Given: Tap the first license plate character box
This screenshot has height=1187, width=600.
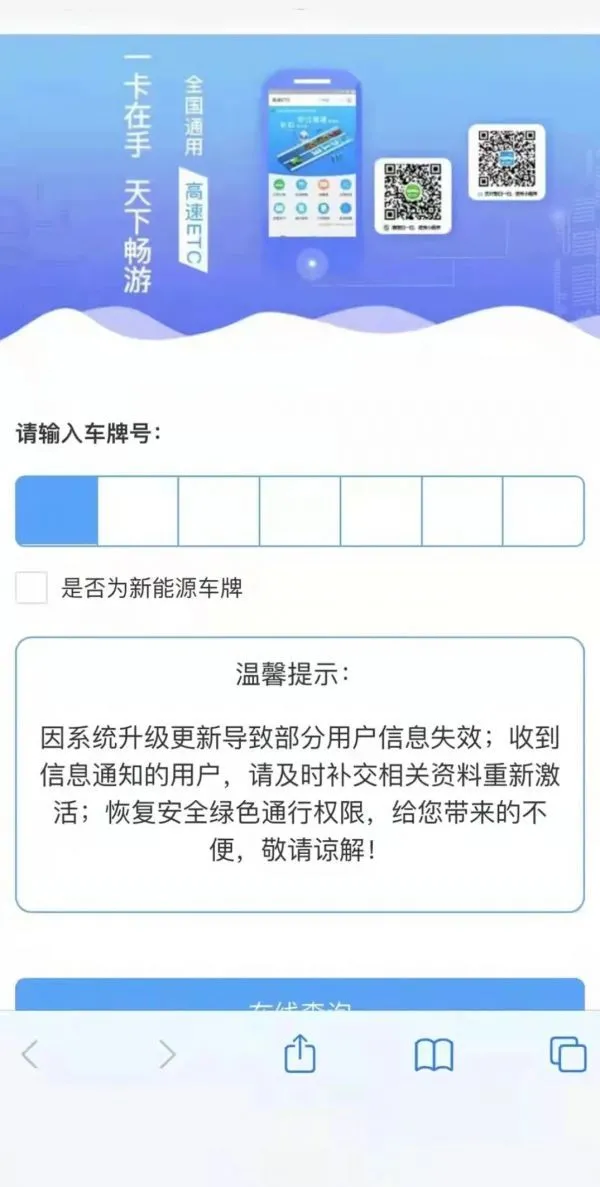Looking at the screenshot, I should point(57,511).
